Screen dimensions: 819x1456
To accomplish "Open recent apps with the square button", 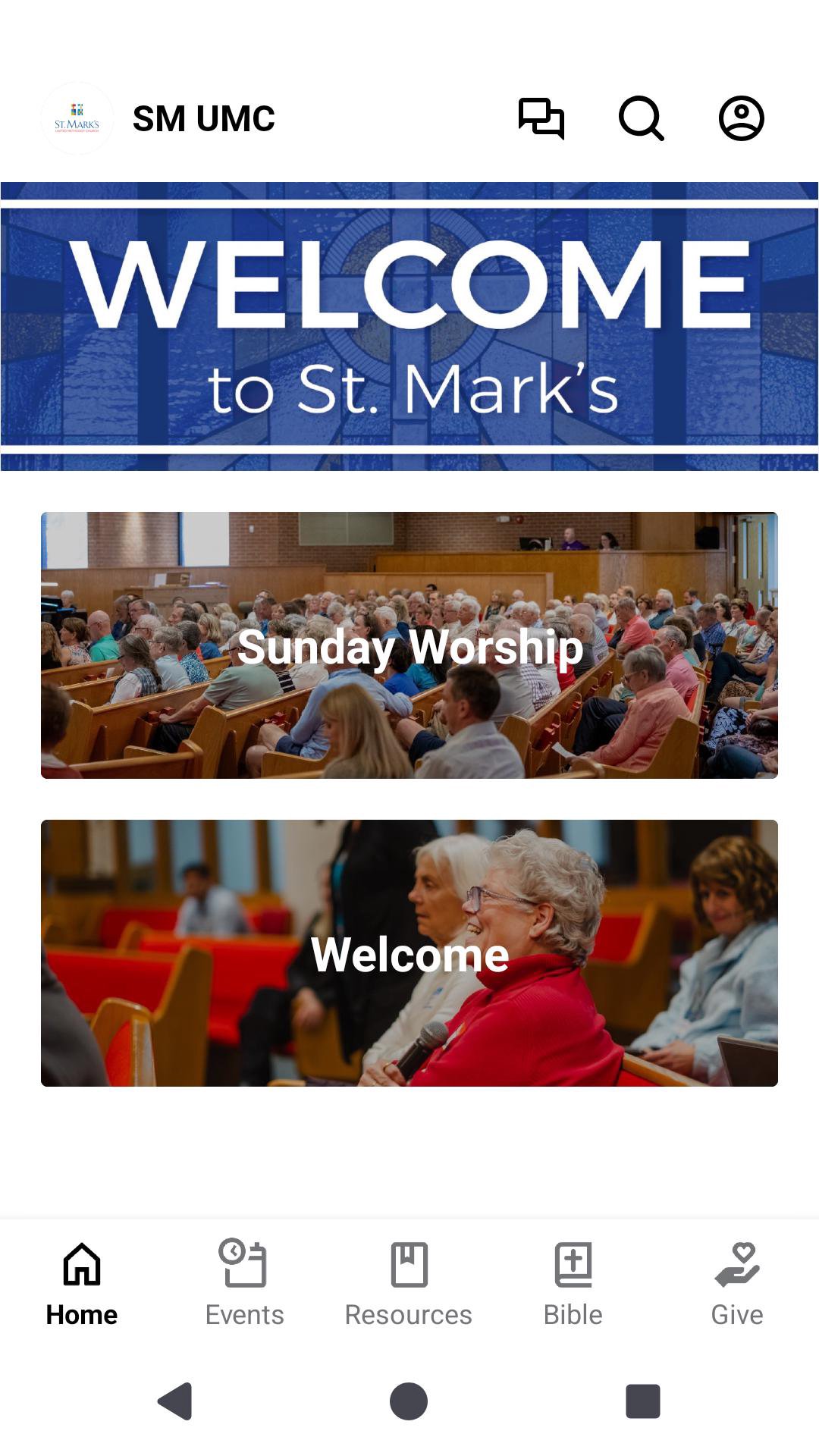I will pyautogui.click(x=642, y=1401).
